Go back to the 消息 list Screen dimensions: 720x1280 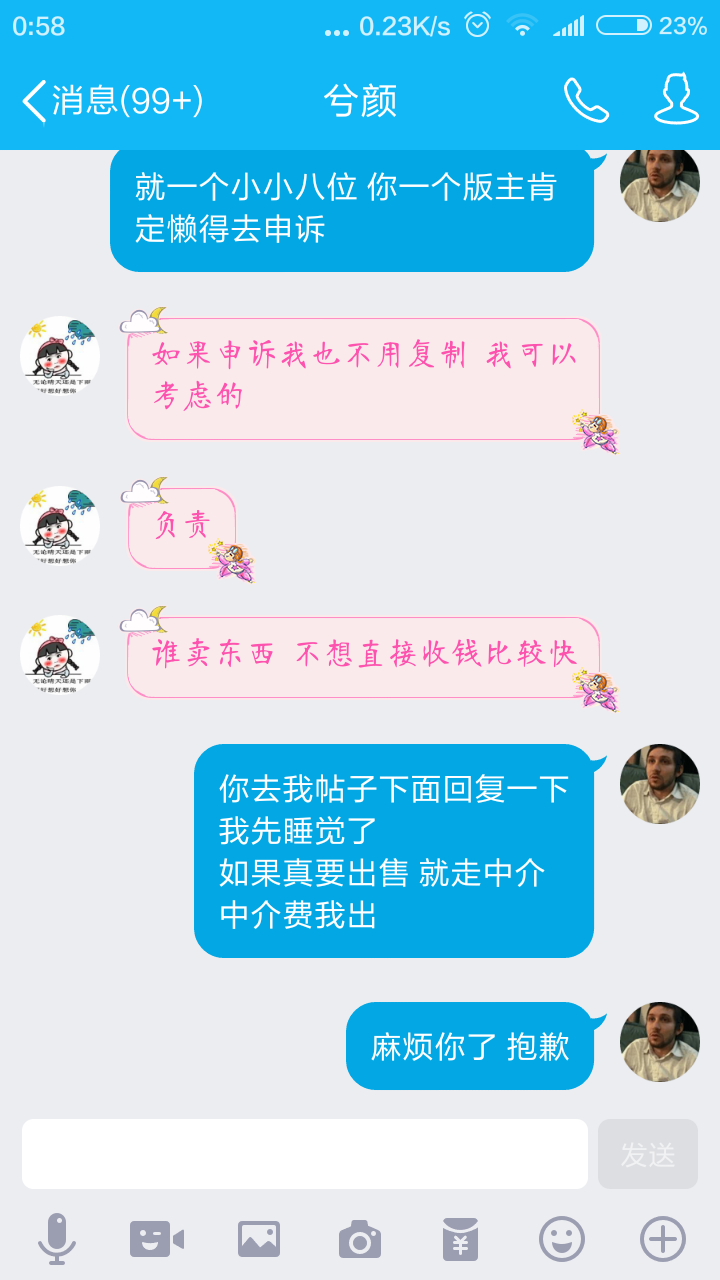tap(112, 100)
